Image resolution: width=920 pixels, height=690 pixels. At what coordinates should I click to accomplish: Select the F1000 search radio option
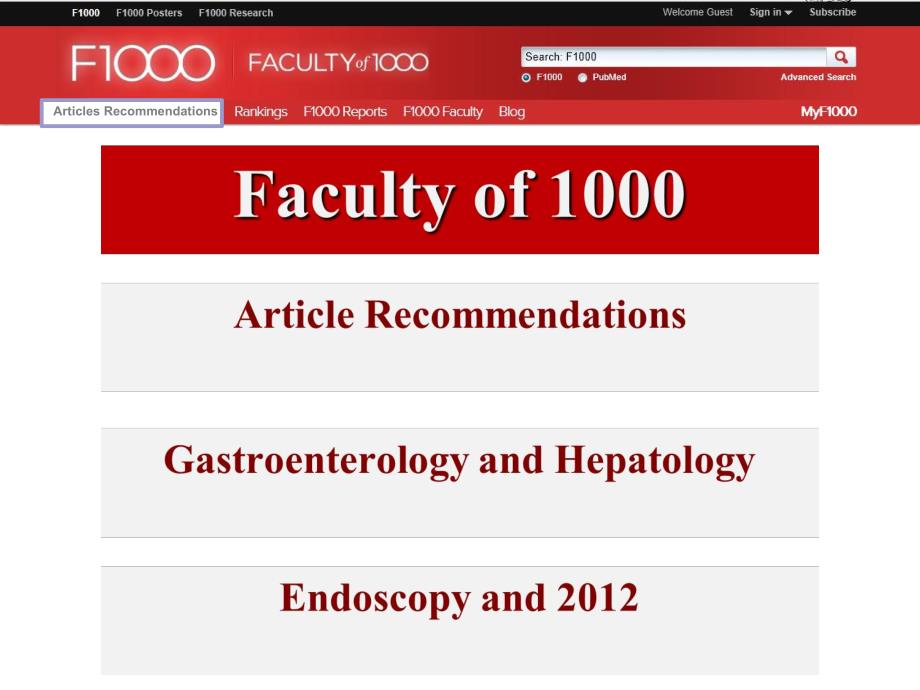527,77
